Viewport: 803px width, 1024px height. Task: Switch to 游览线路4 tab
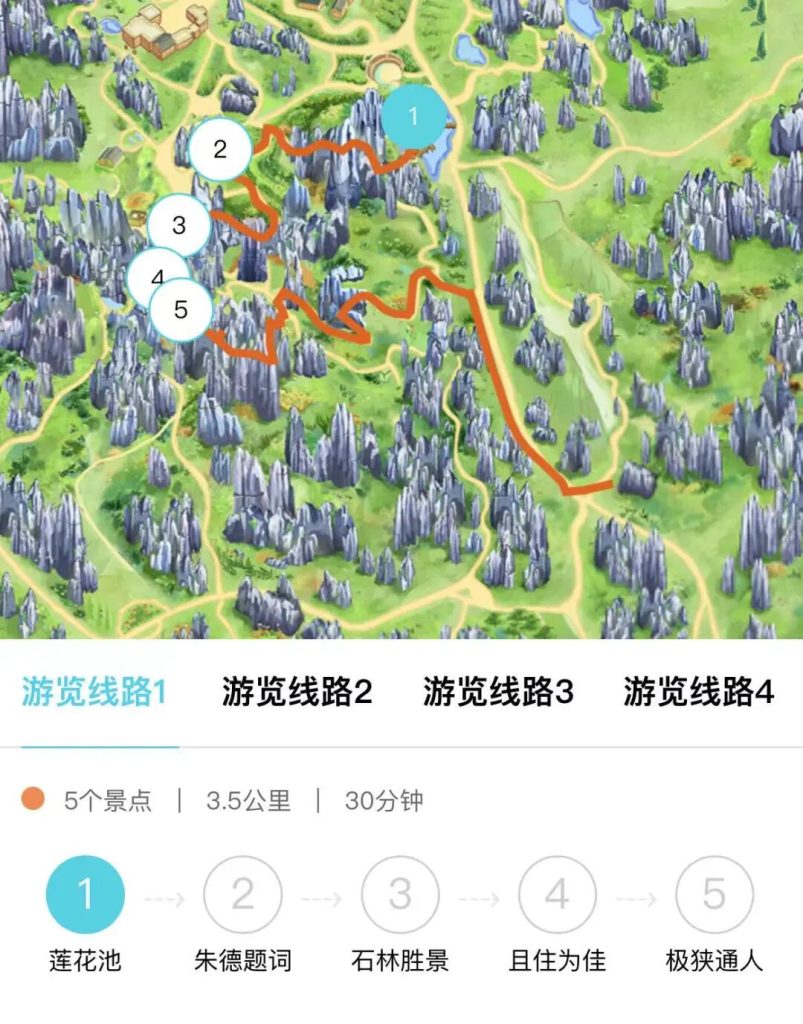[x=698, y=692]
